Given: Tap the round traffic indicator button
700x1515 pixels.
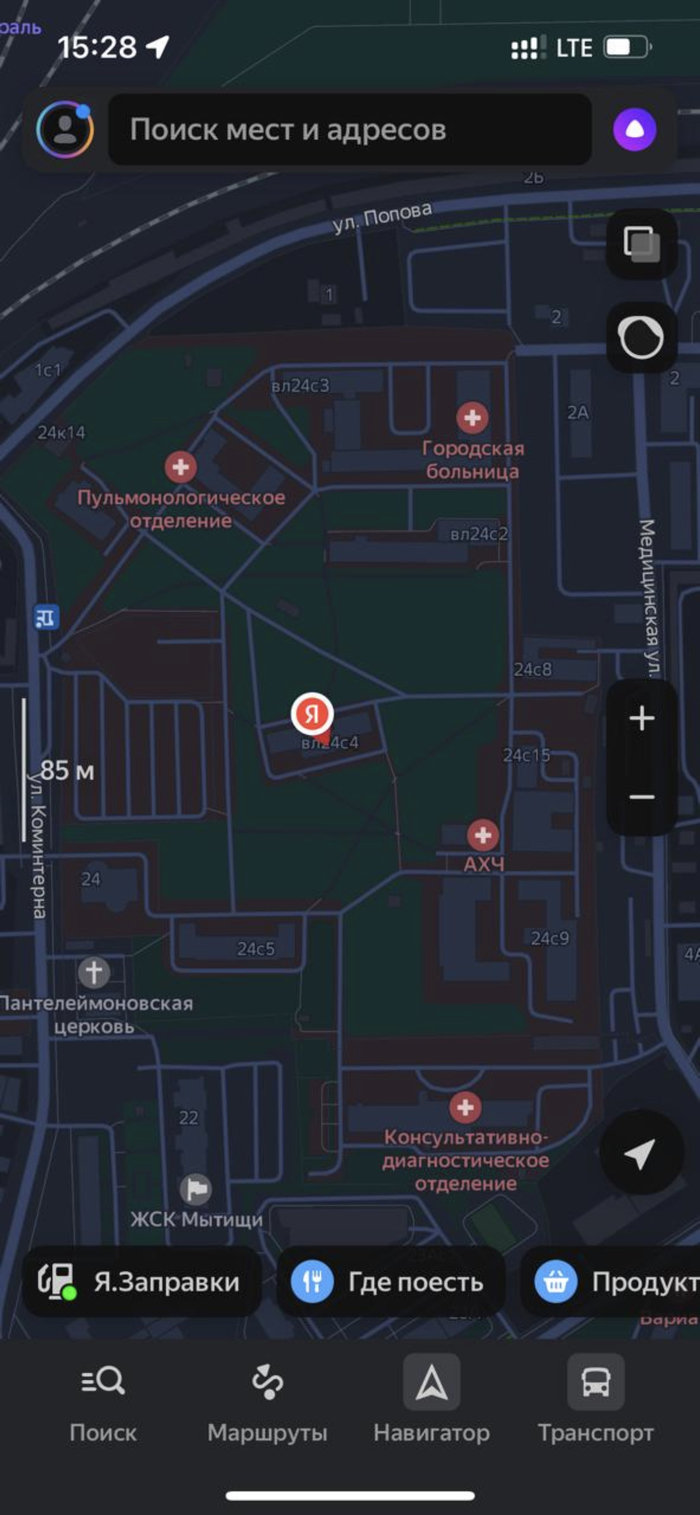Looking at the screenshot, I should (x=641, y=338).
